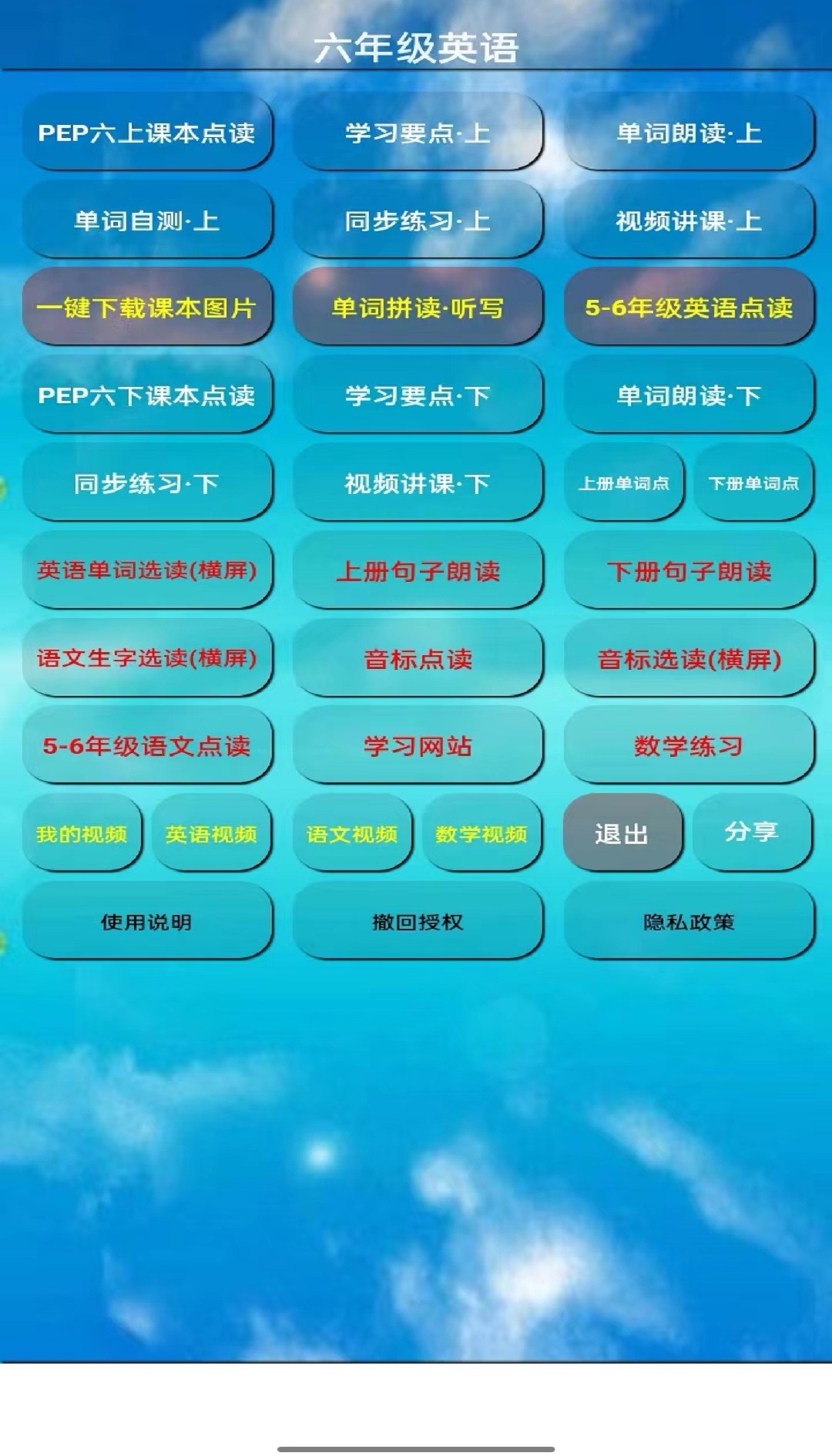This screenshot has height=1456, width=832.
Task: Tap the 退出 button
Action: pos(622,834)
